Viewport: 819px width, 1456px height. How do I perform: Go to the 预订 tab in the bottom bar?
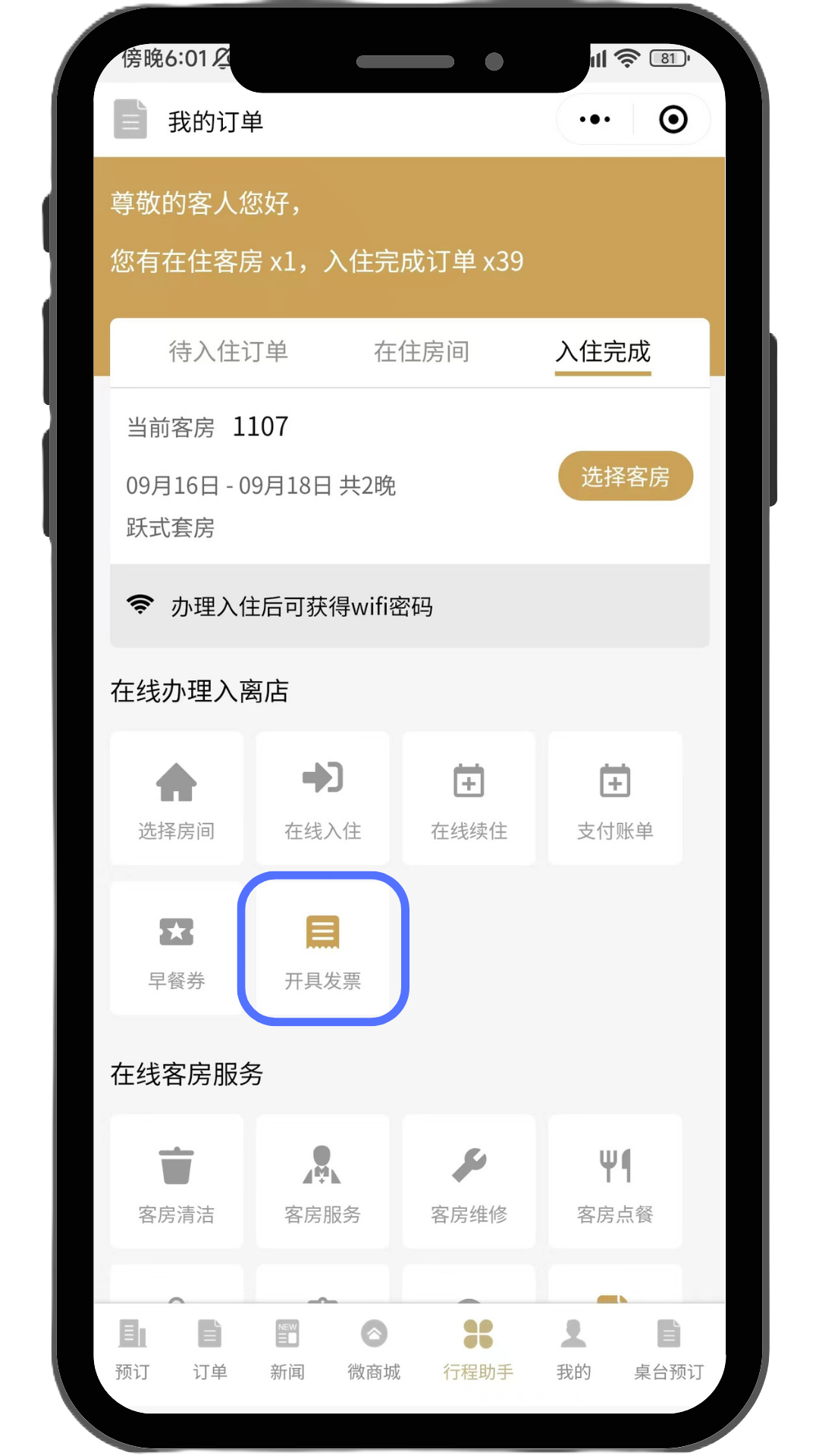tap(133, 1350)
